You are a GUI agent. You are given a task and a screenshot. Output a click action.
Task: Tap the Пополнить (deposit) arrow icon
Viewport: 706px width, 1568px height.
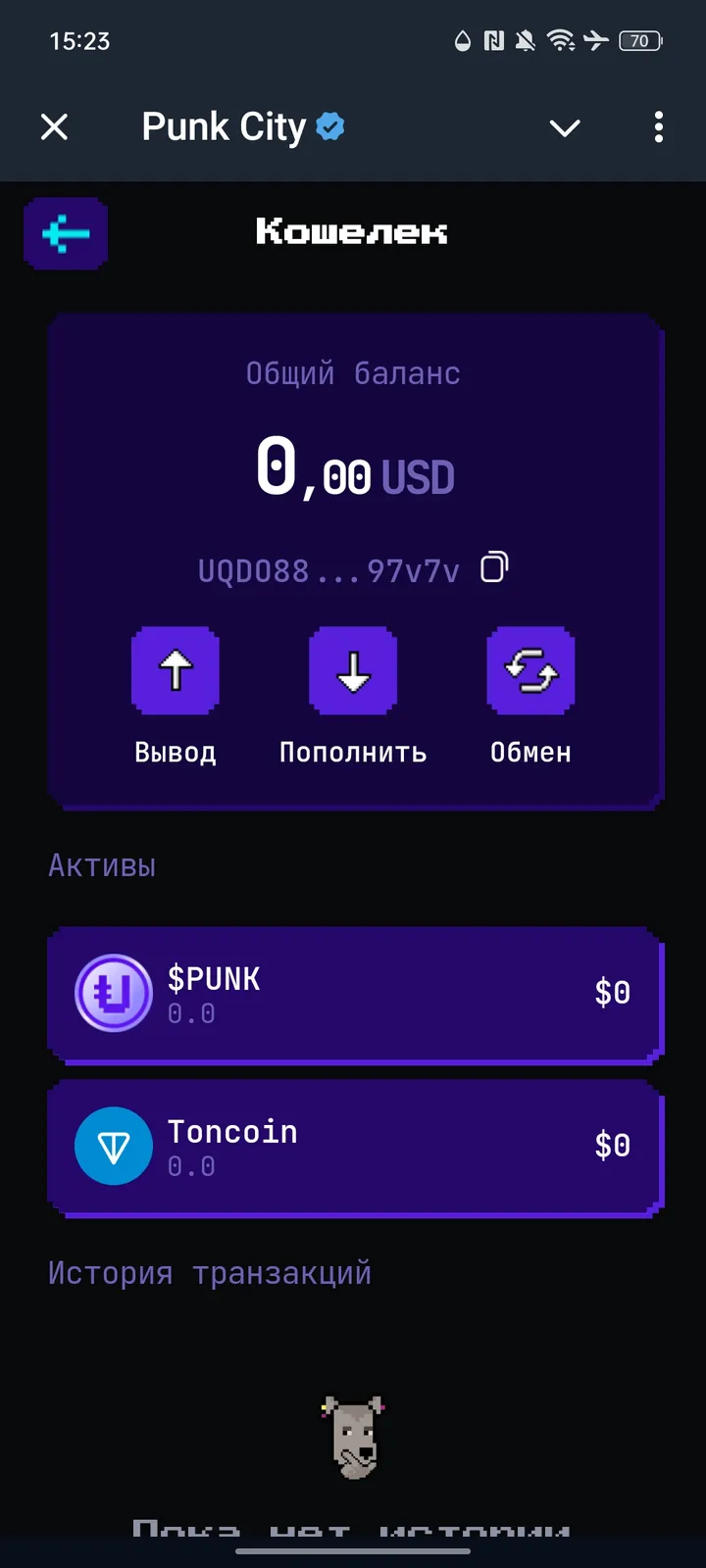tap(353, 669)
